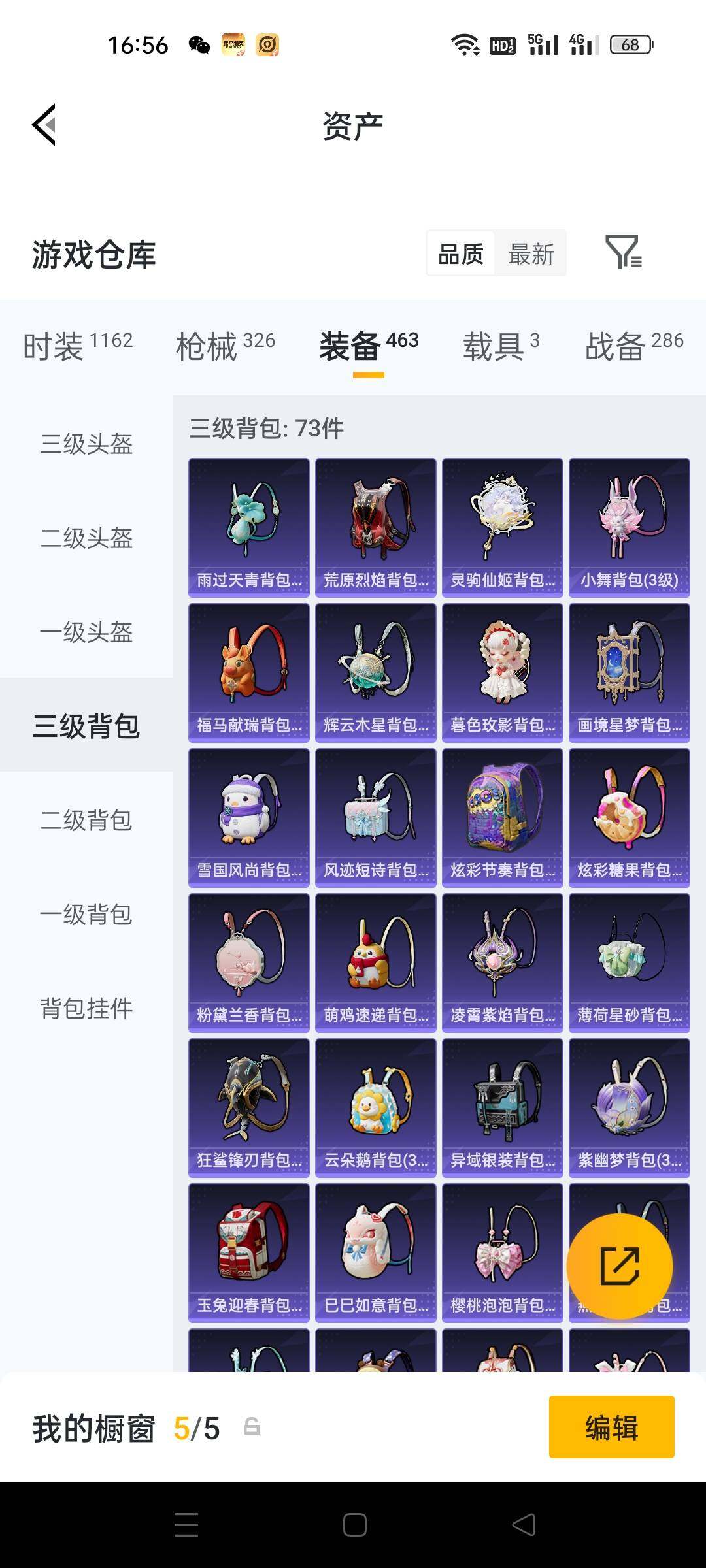Open the filter options via funnel icon
Viewport: 706px width, 1568px height.
626,253
